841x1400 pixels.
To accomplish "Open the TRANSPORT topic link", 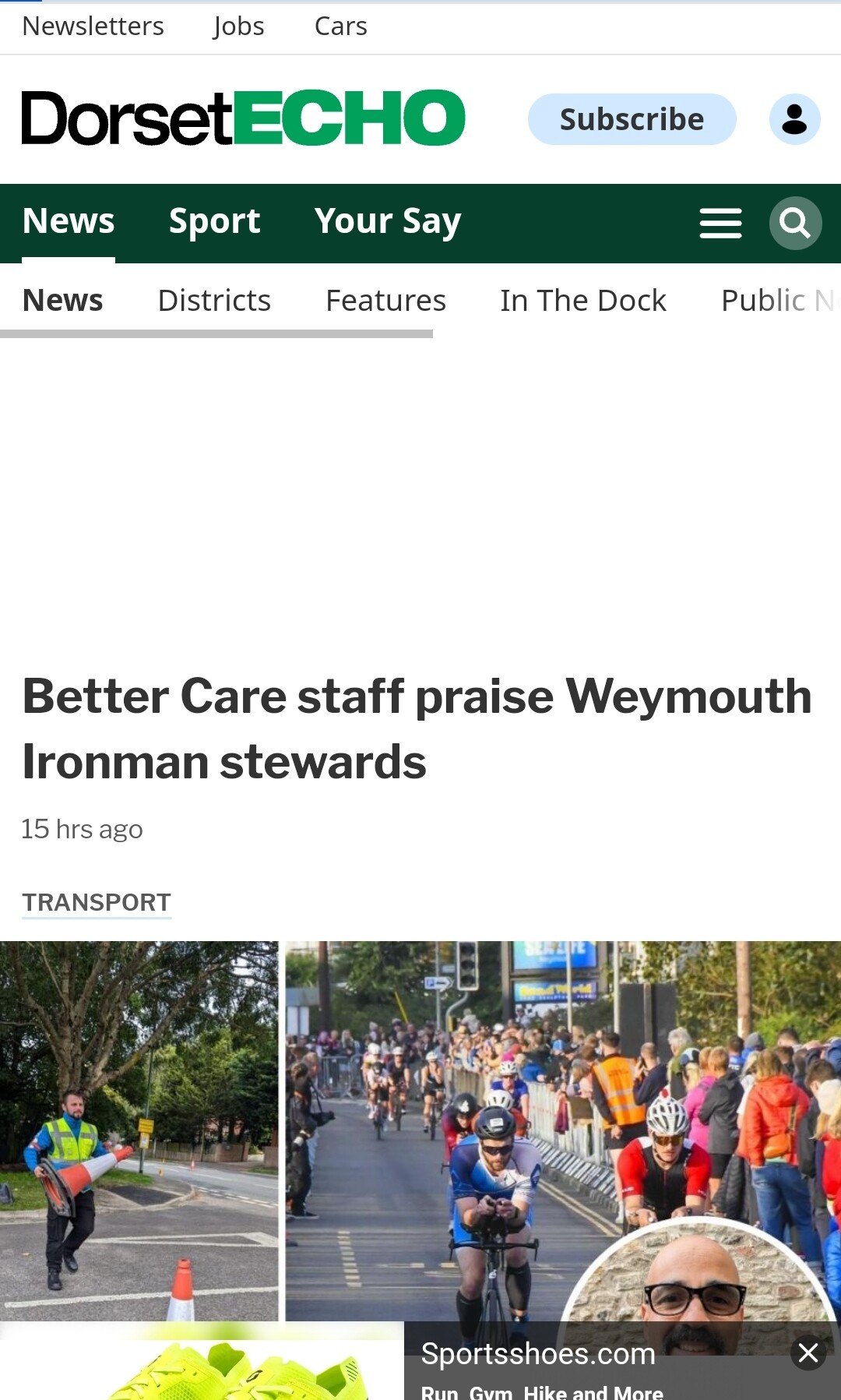I will 97,902.
